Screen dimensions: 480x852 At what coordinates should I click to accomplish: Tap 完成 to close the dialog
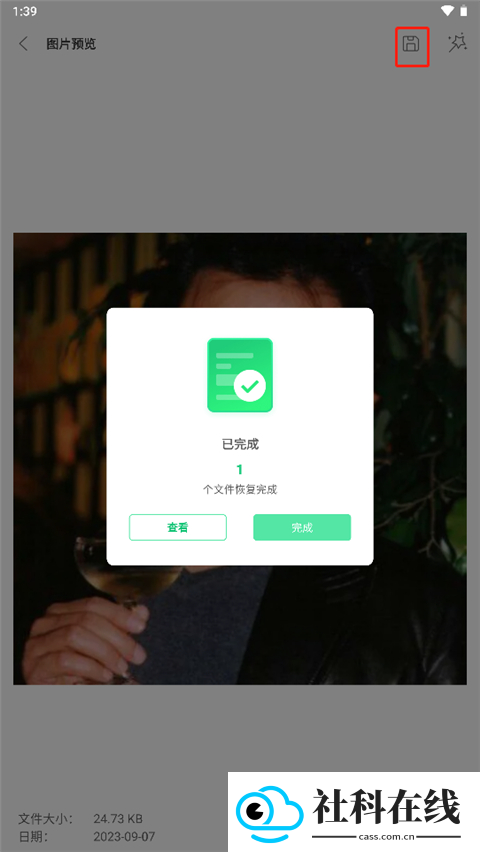[x=302, y=527]
